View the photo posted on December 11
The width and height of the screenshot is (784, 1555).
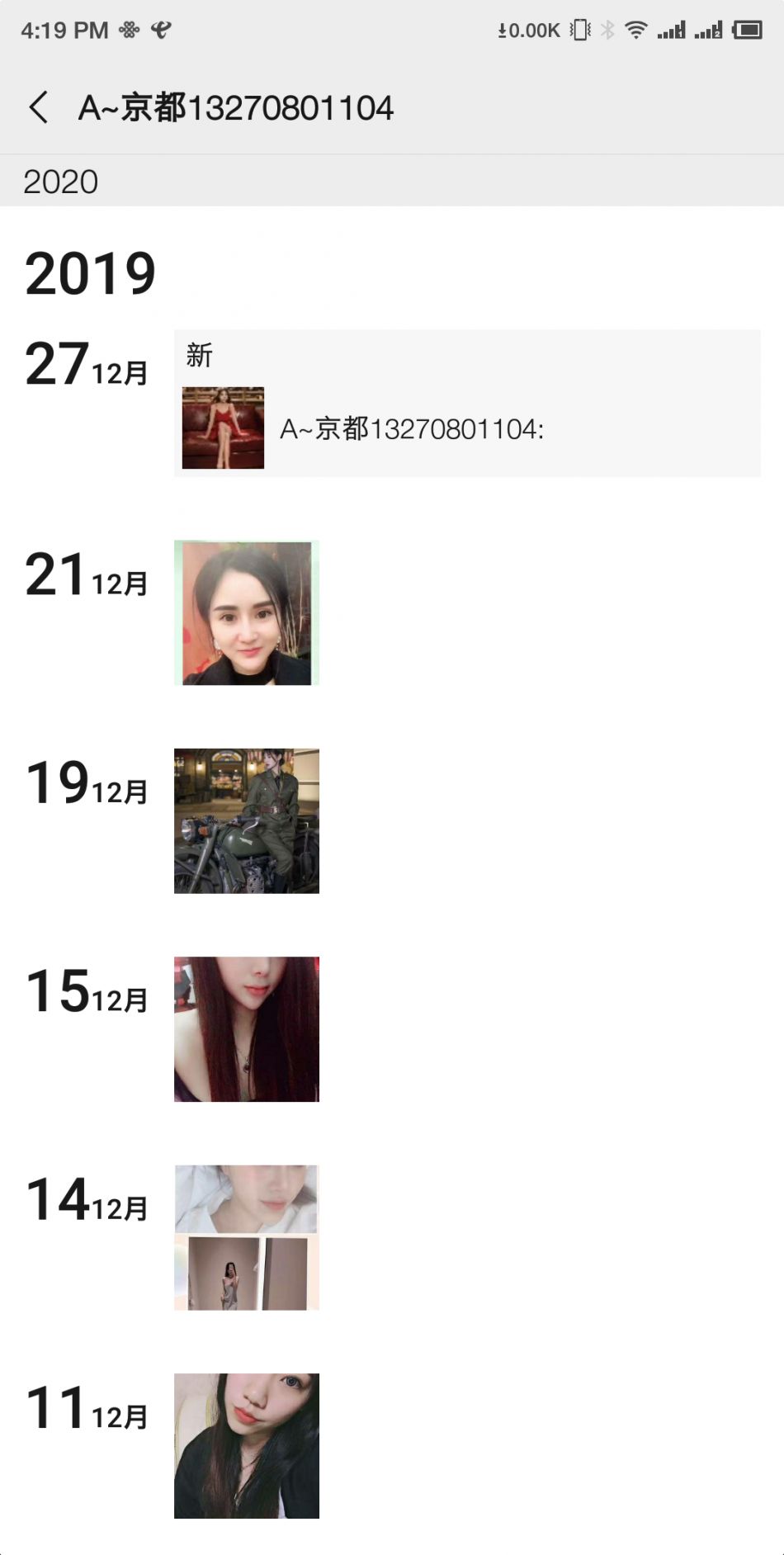[x=246, y=1444]
